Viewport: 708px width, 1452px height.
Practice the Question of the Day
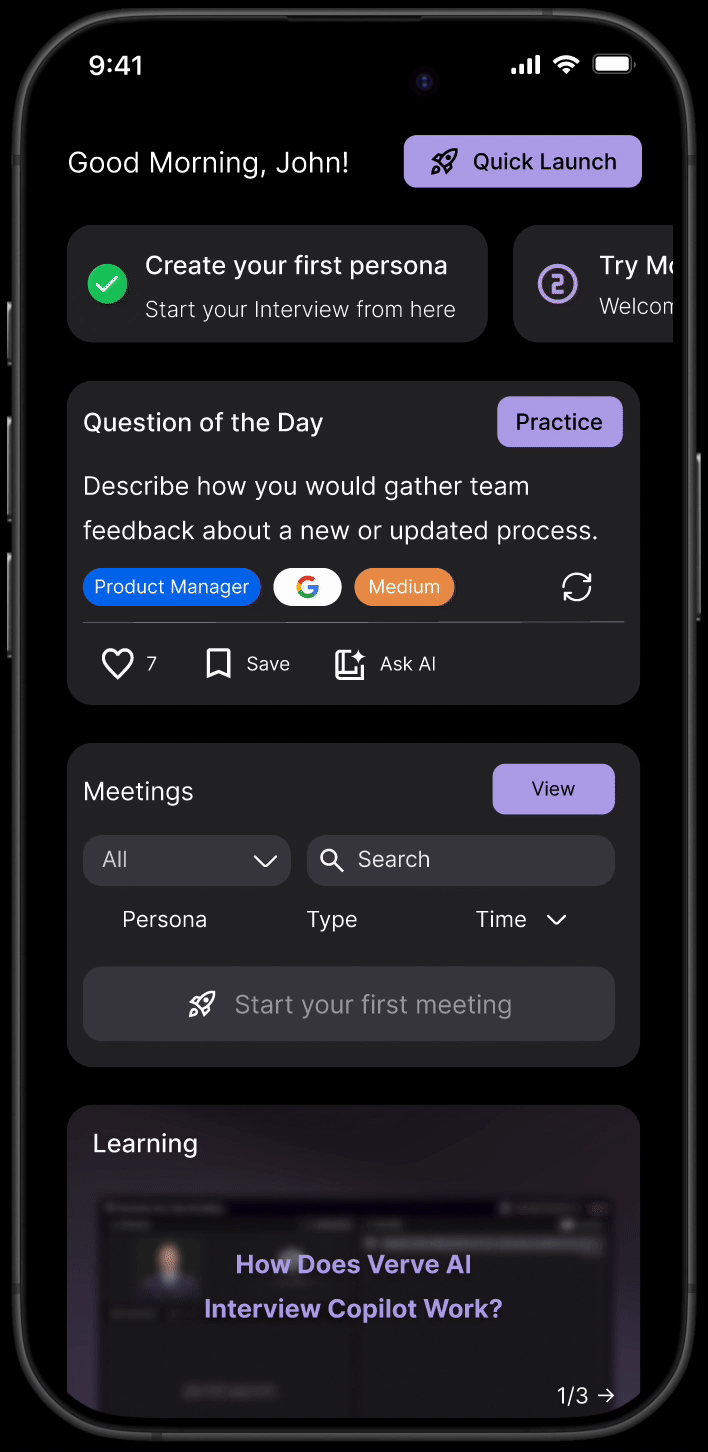559,422
